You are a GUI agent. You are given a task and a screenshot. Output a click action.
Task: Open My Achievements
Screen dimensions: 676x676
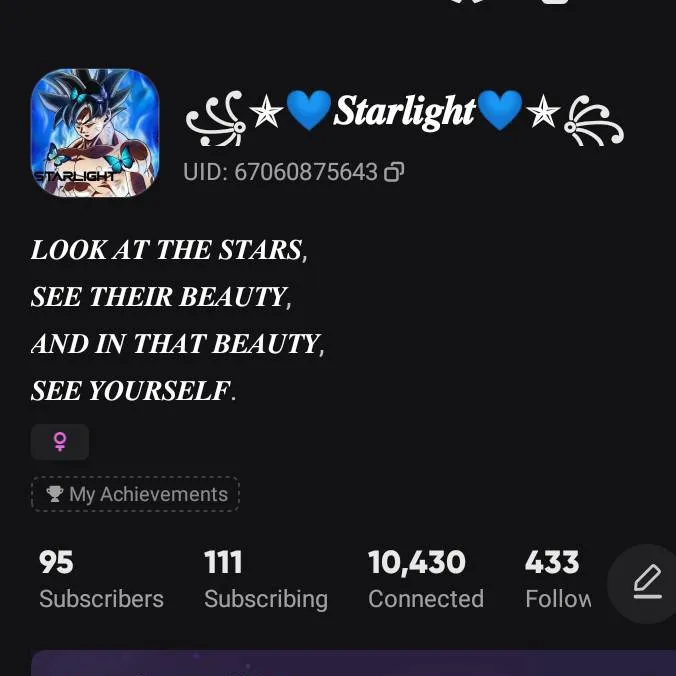click(135, 494)
